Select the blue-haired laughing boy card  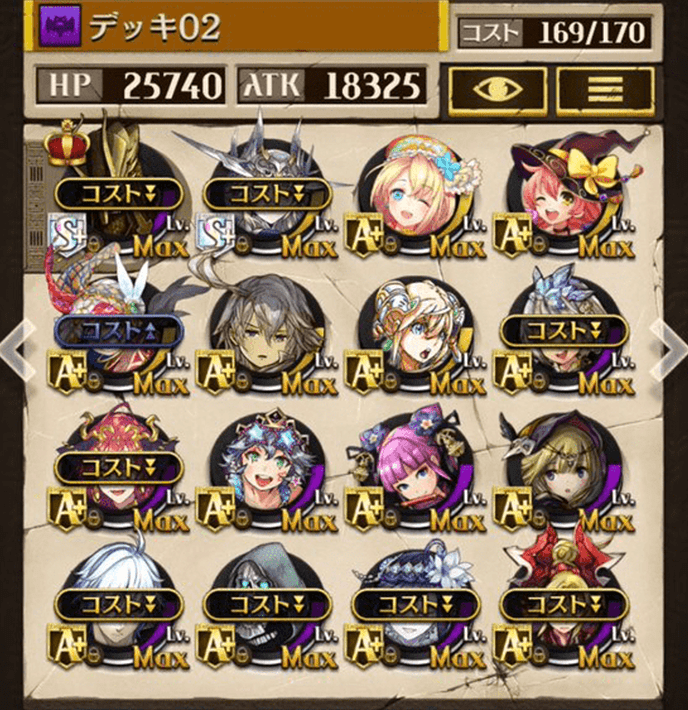click(267, 470)
